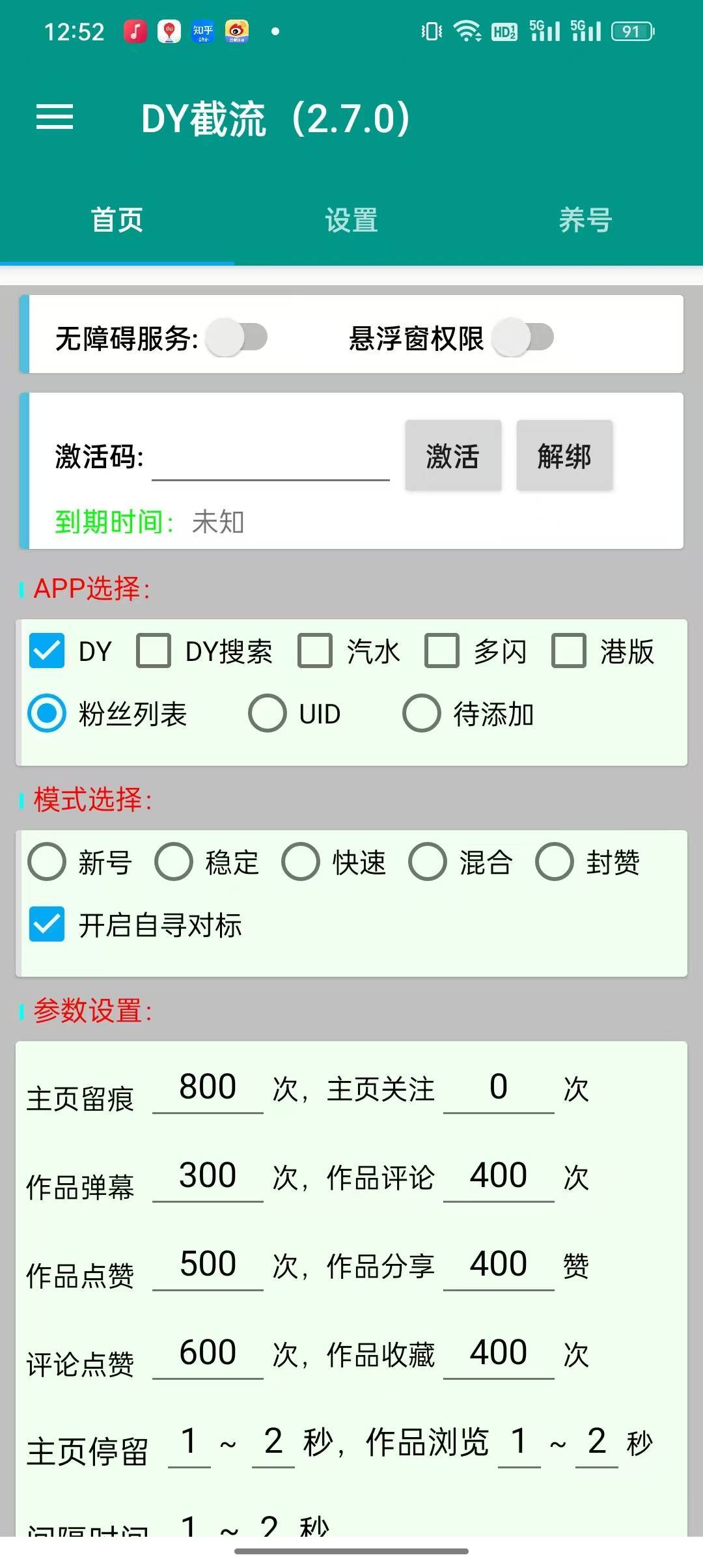Screen dimensions: 703x1568
Task: Check the 多闪 app checkbox
Action: click(443, 649)
